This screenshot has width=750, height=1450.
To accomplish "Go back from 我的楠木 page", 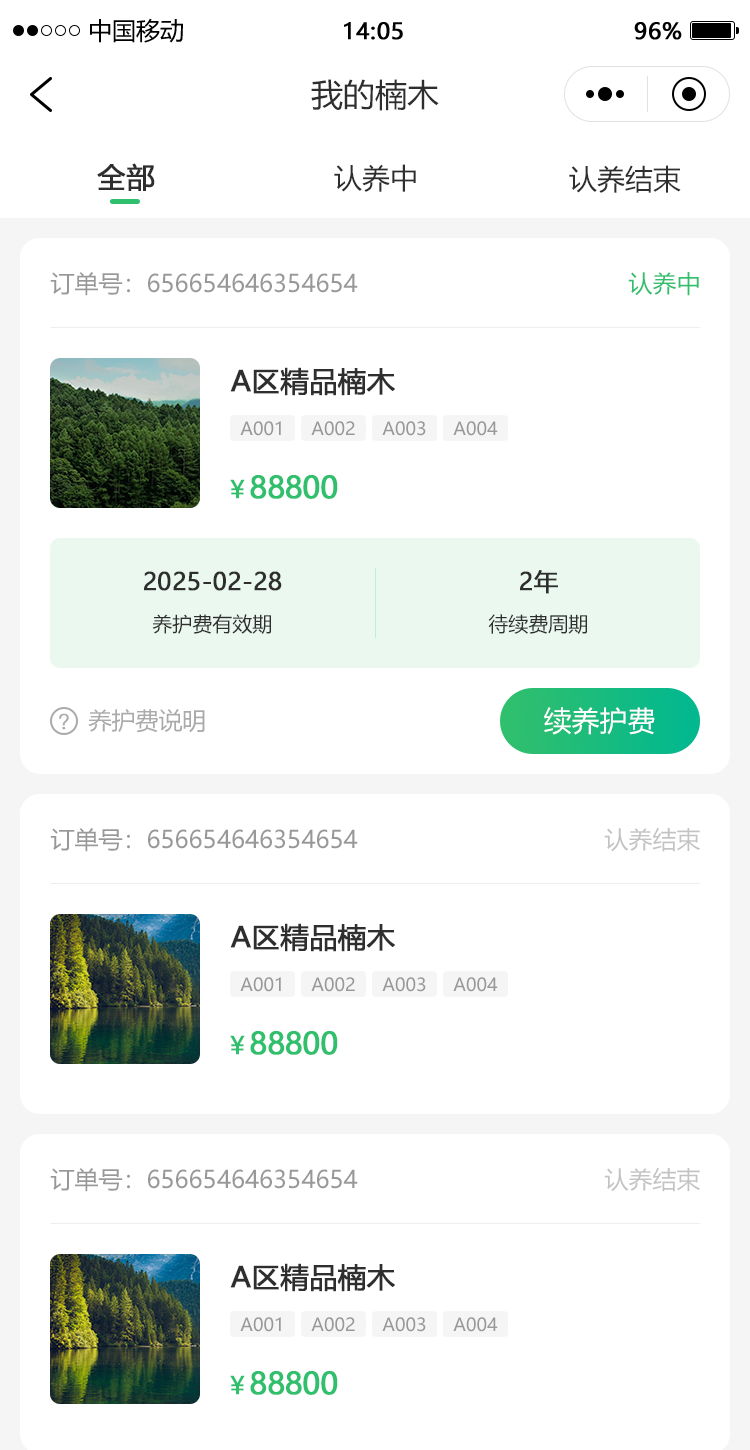I will (41, 95).
